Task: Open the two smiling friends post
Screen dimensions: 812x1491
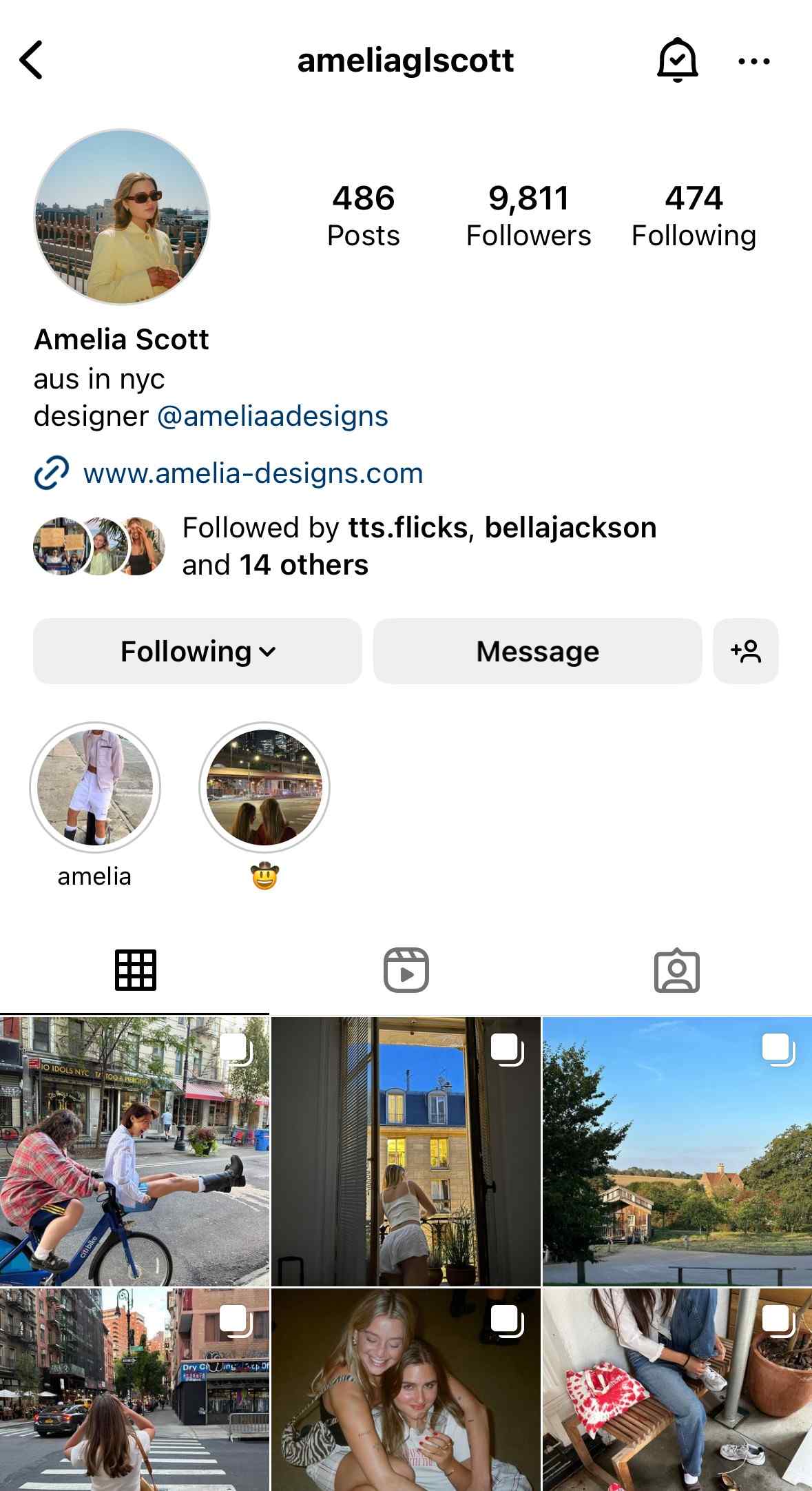Action: click(x=406, y=1388)
